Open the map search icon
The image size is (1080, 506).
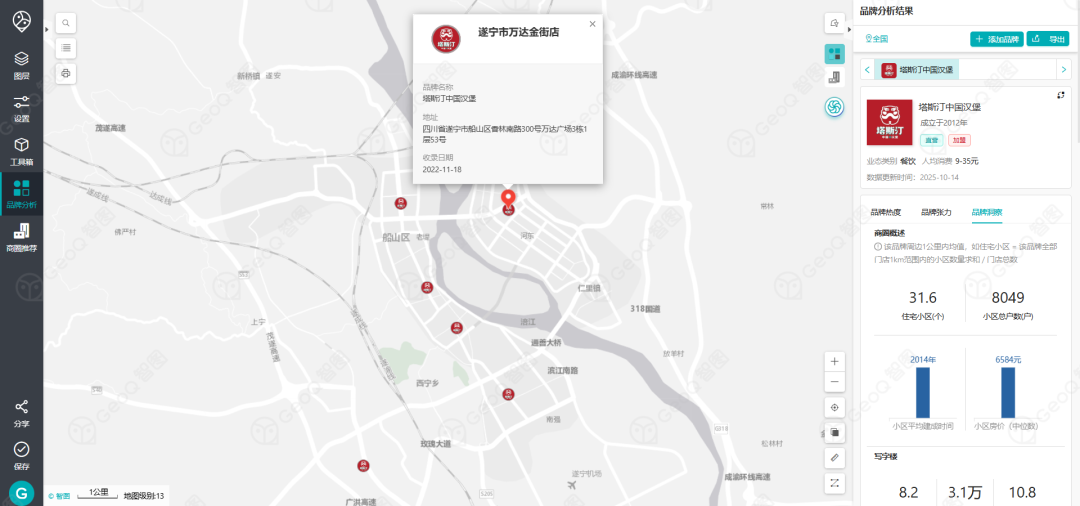click(x=66, y=23)
